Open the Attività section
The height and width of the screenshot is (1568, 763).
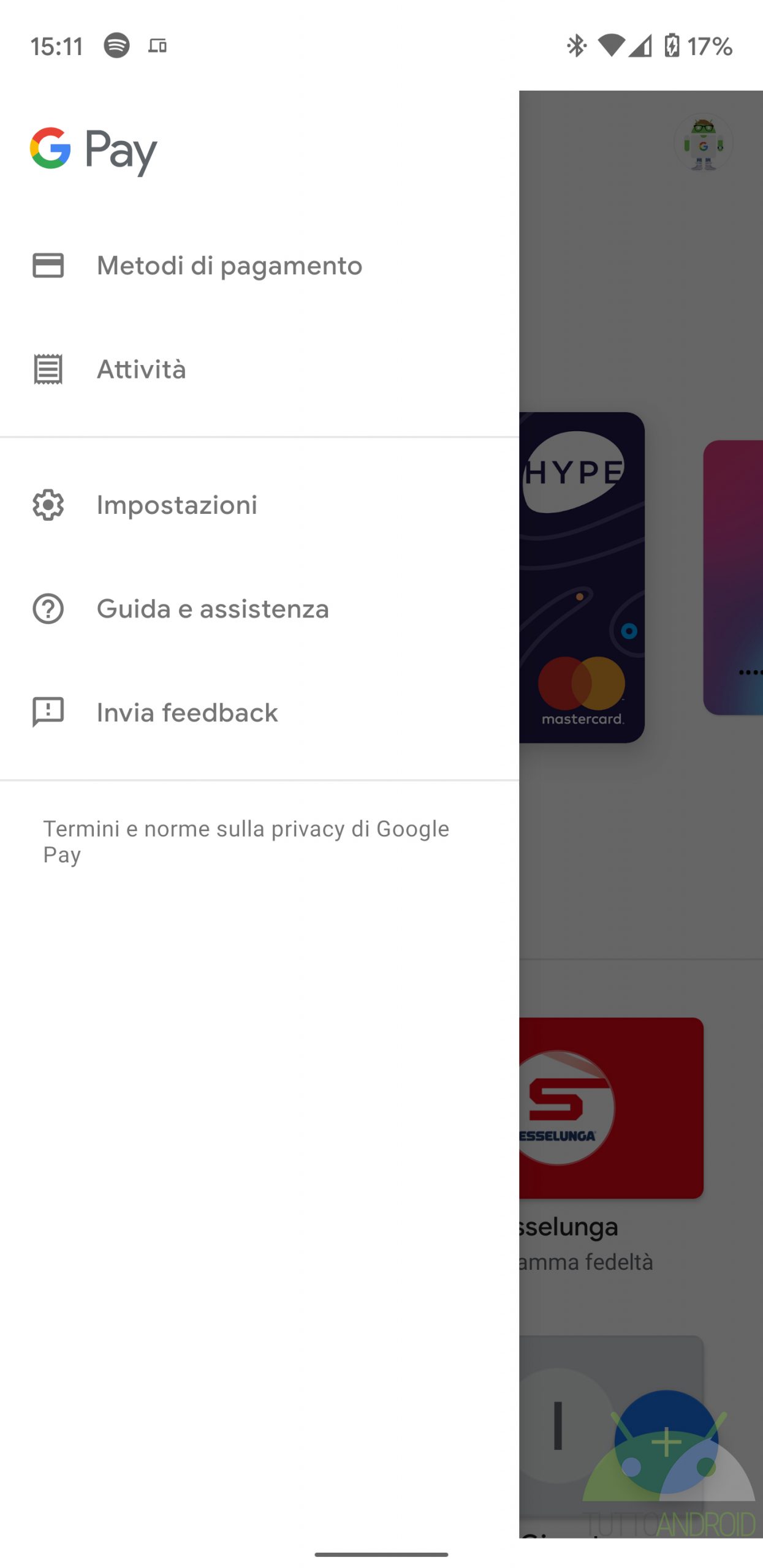tap(259, 369)
